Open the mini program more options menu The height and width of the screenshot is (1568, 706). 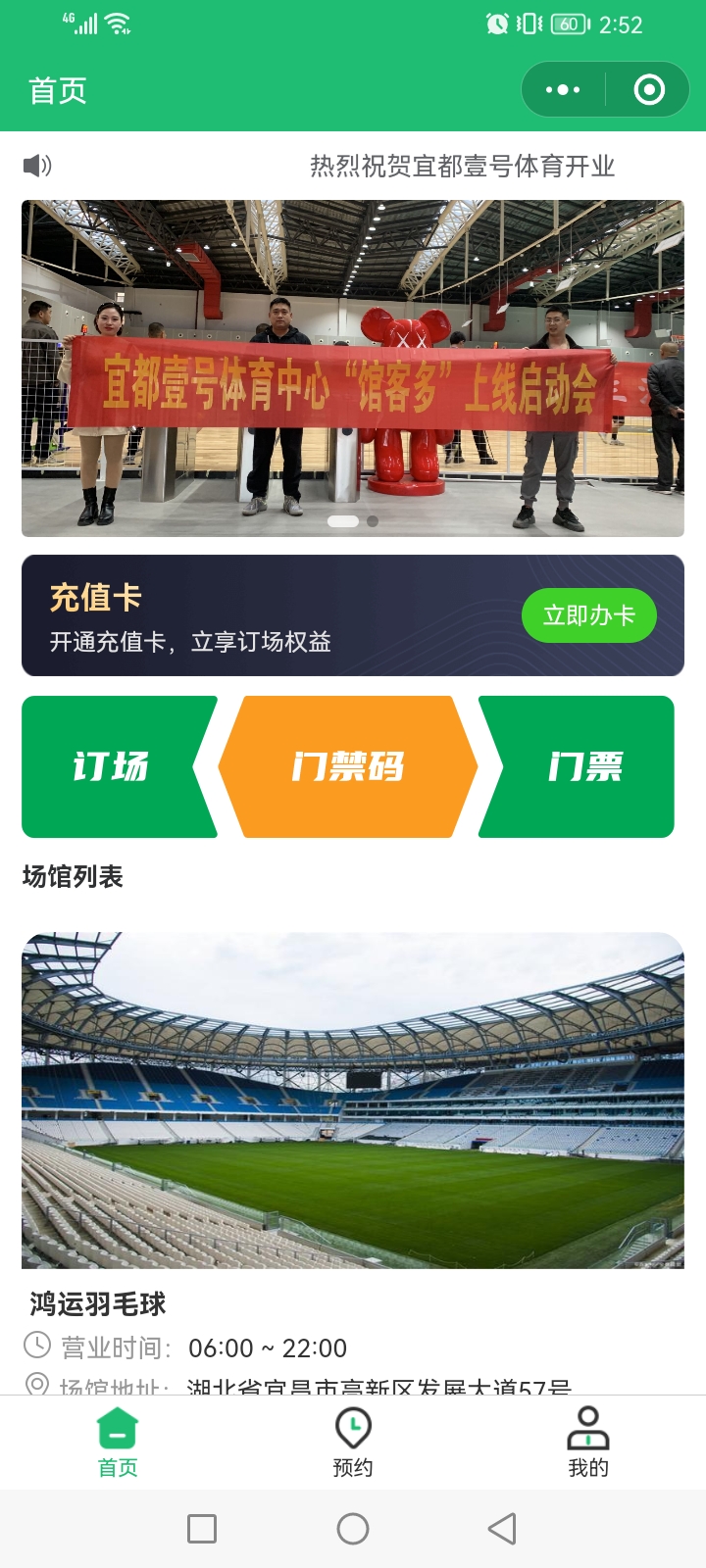(563, 90)
